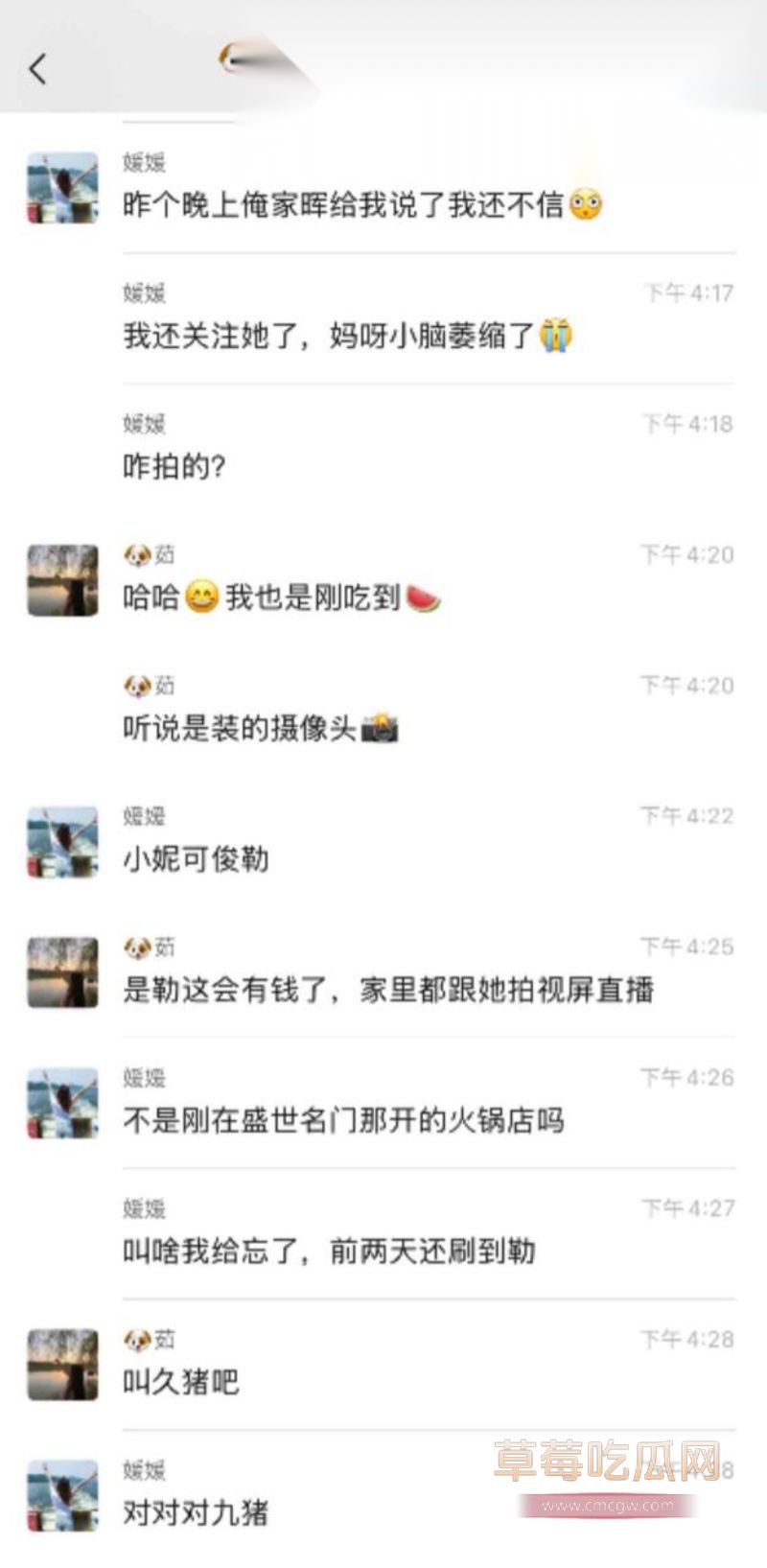This screenshot has height=1568, width=767.
Task: Click the www.cmcgw.com link
Action: [x=609, y=1504]
